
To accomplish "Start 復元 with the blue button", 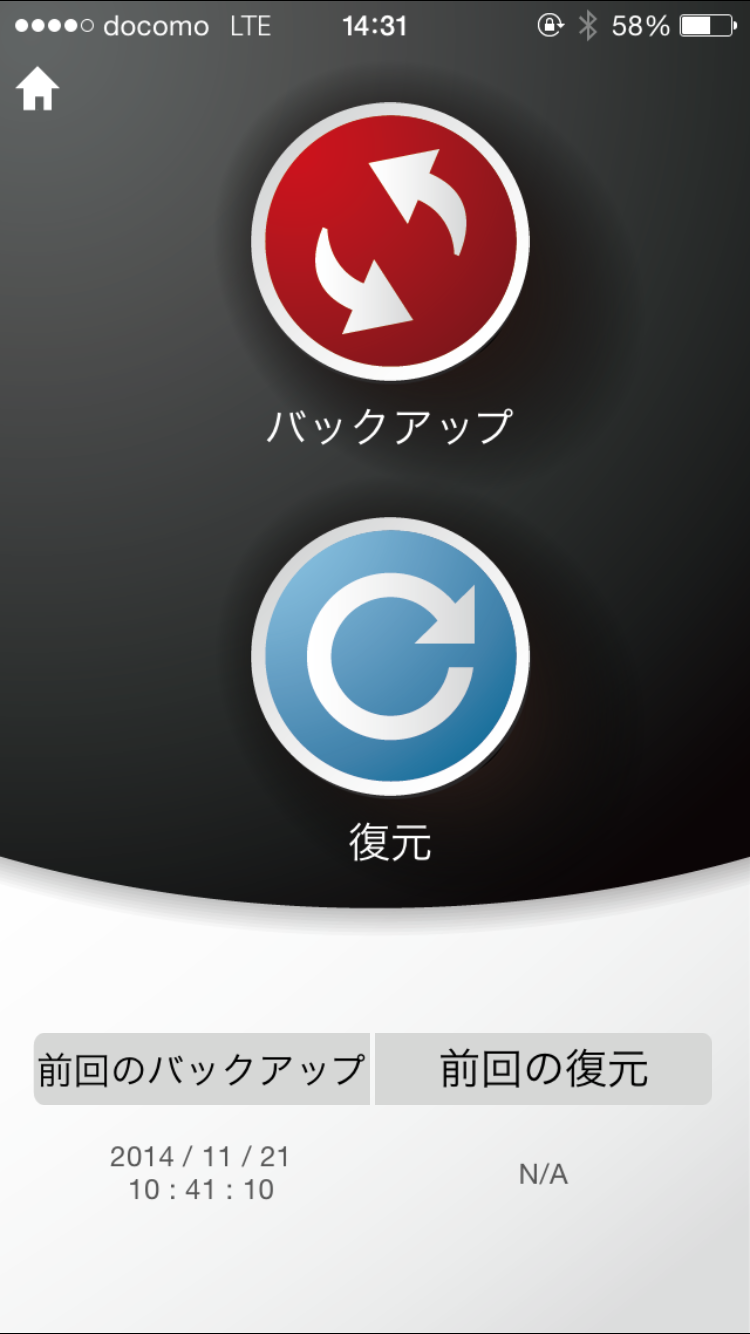I will pos(390,656).
